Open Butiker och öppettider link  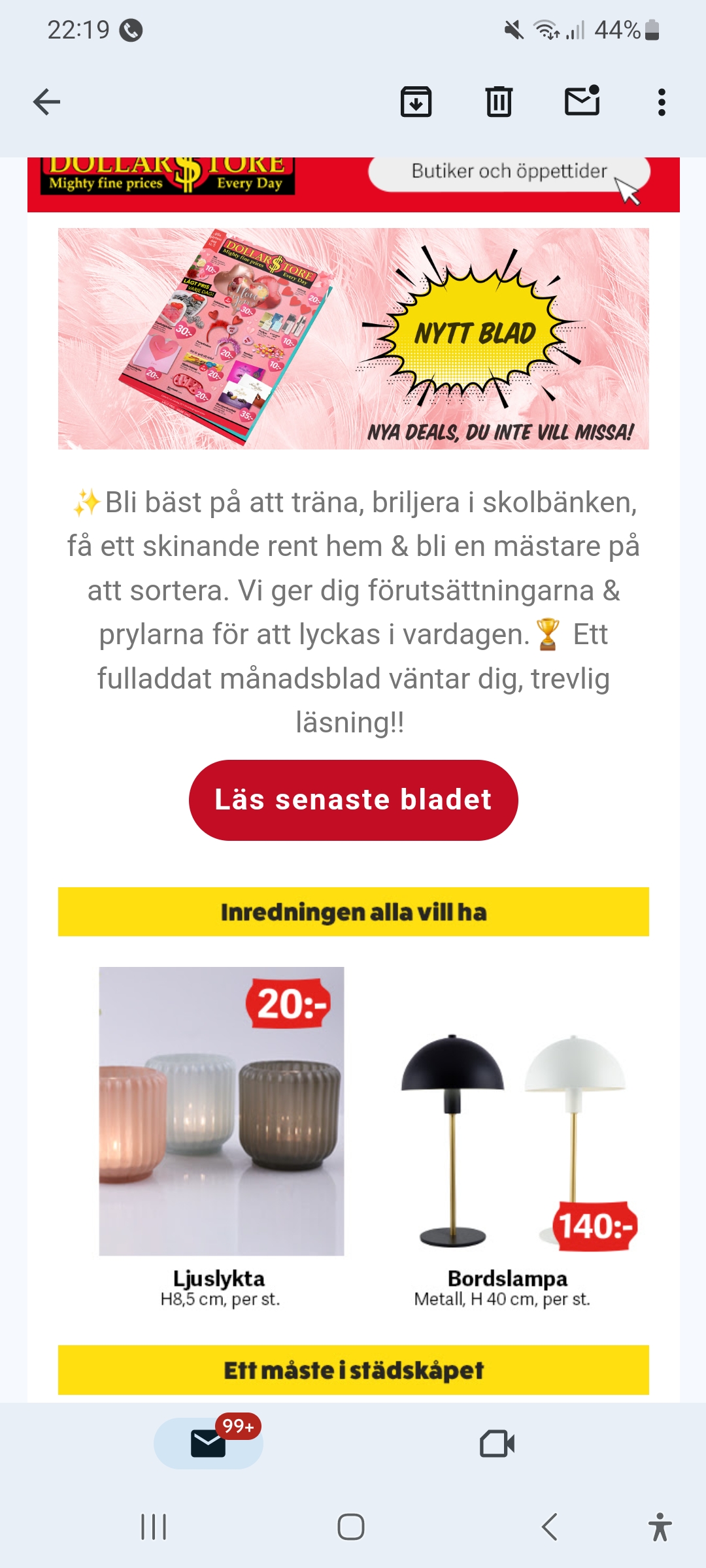[509, 172]
